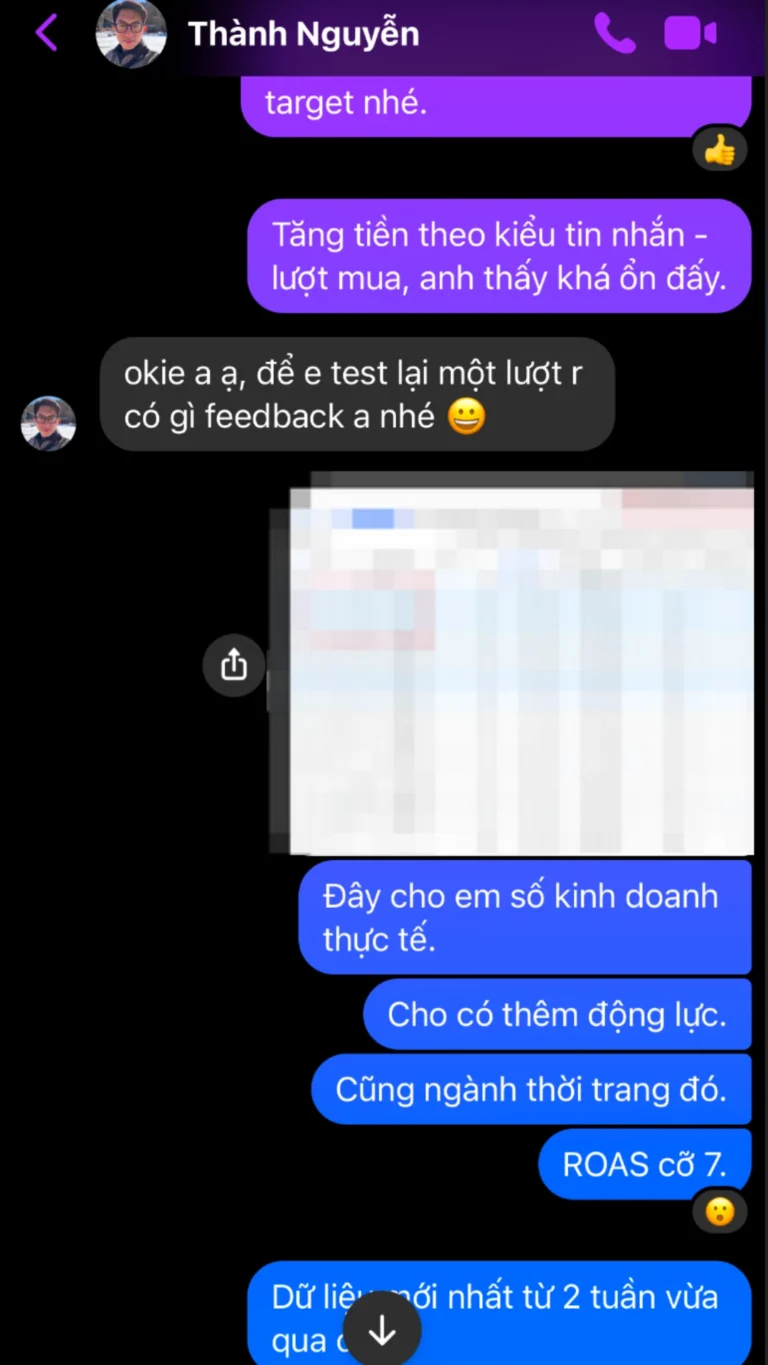Share the sent blurred image

click(x=233, y=663)
